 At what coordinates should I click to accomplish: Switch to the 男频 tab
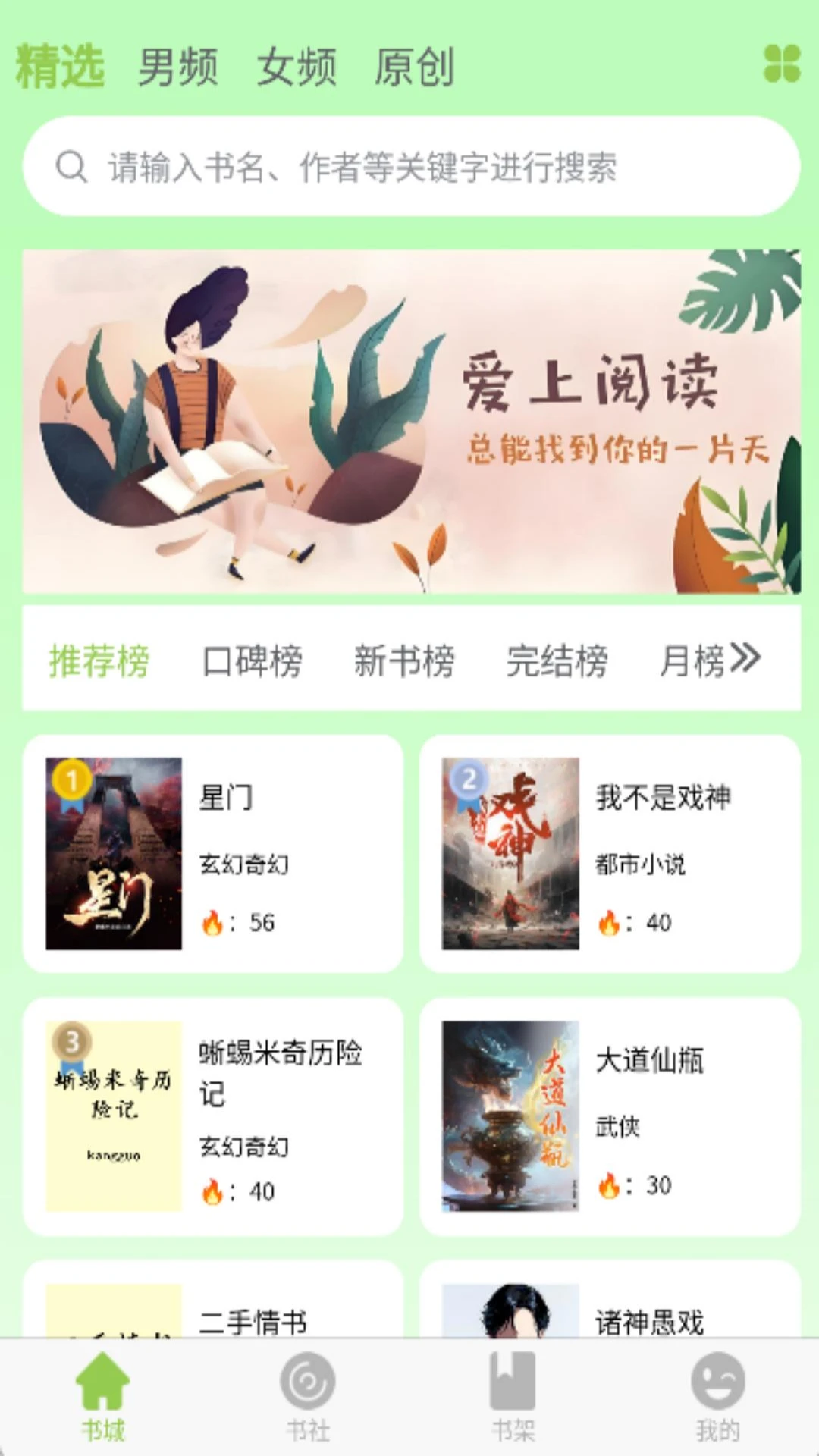(x=176, y=67)
